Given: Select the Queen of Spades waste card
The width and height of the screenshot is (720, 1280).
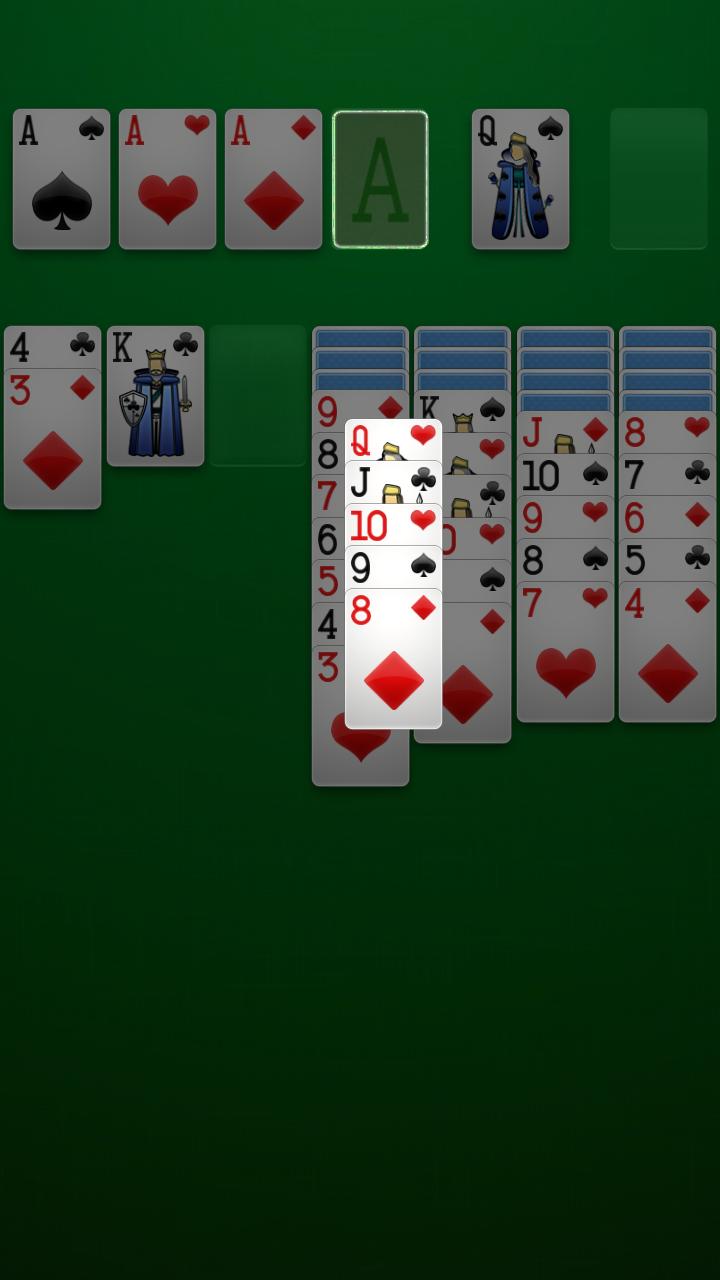Looking at the screenshot, I should click(x=520, y=179).
